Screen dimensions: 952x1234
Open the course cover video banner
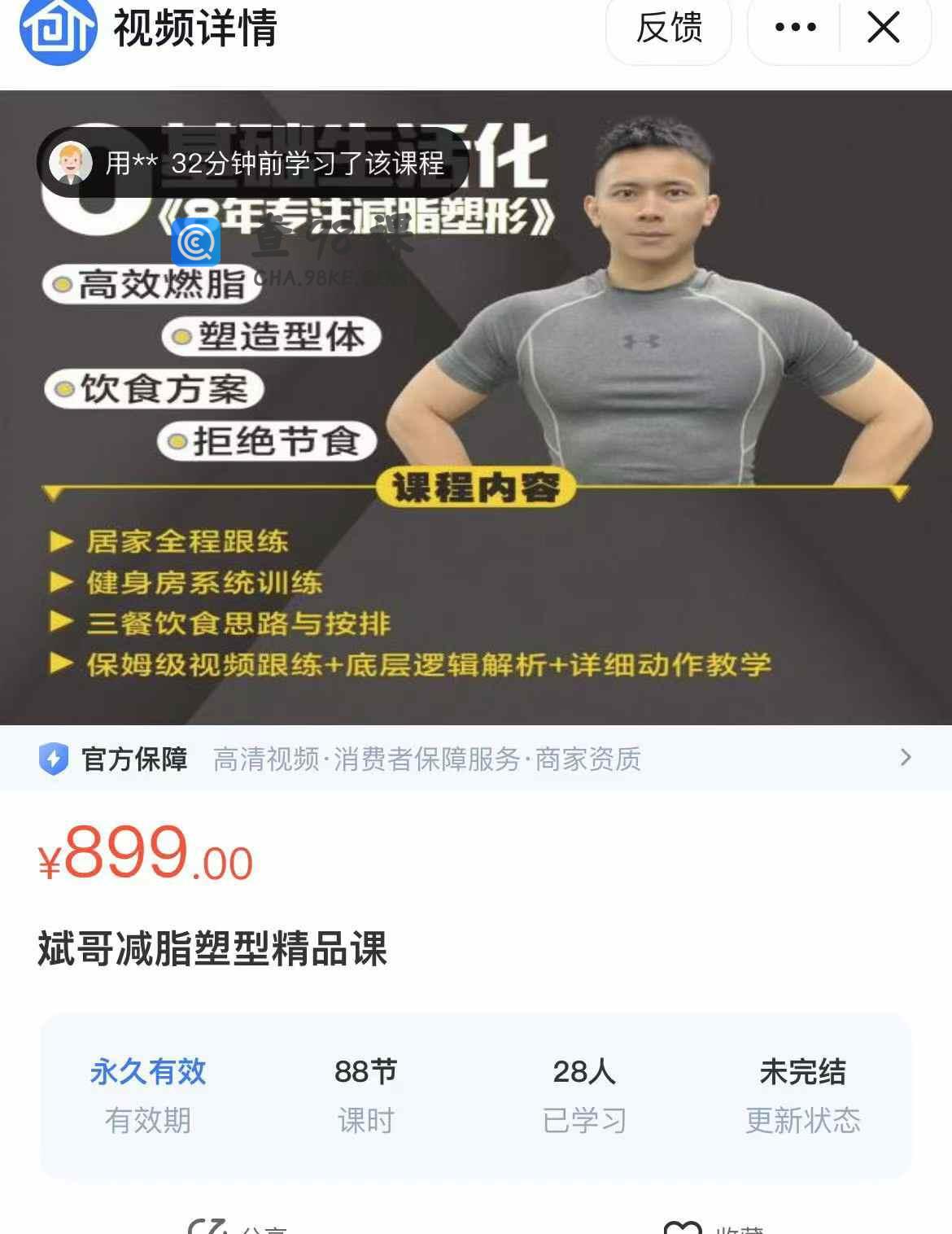point(475,407)
